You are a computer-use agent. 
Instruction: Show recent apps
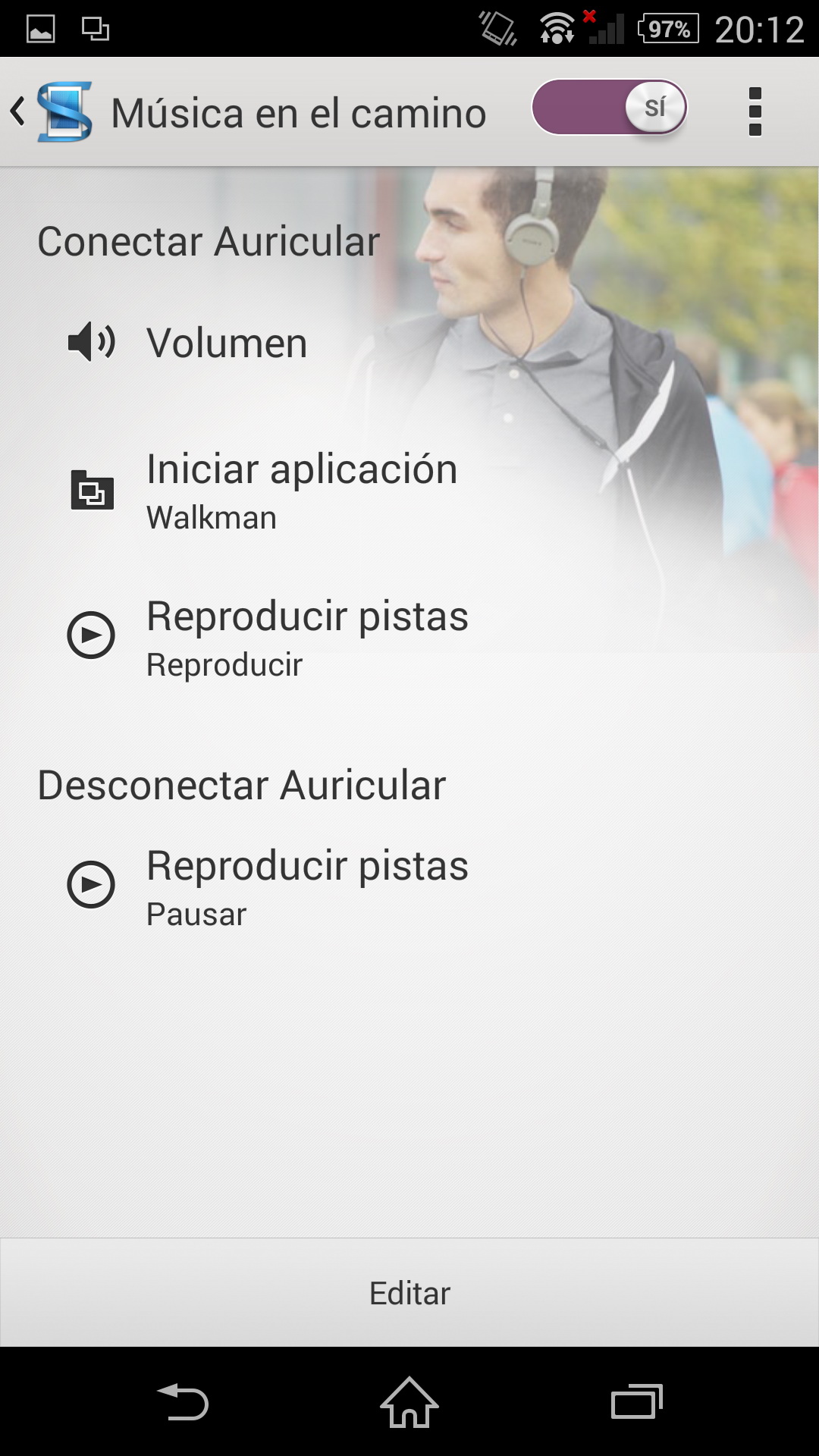pyautogui.click(x=636, y=1402)
